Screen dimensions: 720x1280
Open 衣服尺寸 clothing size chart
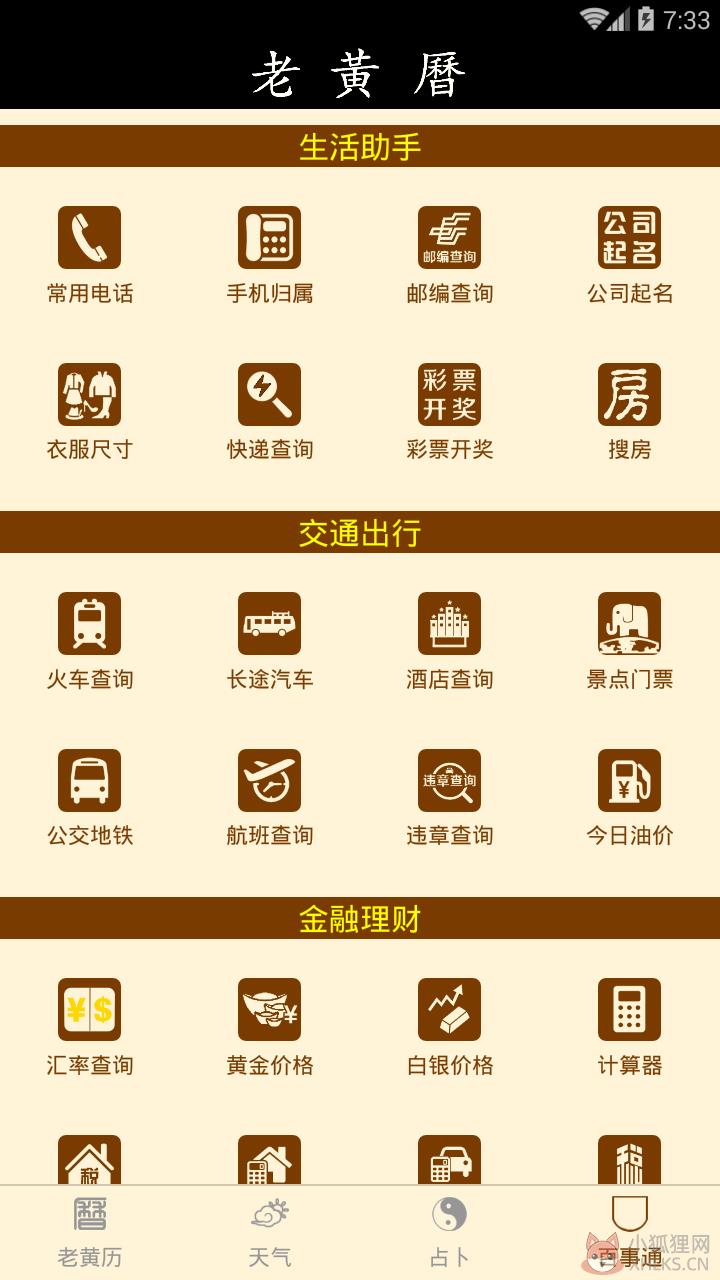[89, 411]
